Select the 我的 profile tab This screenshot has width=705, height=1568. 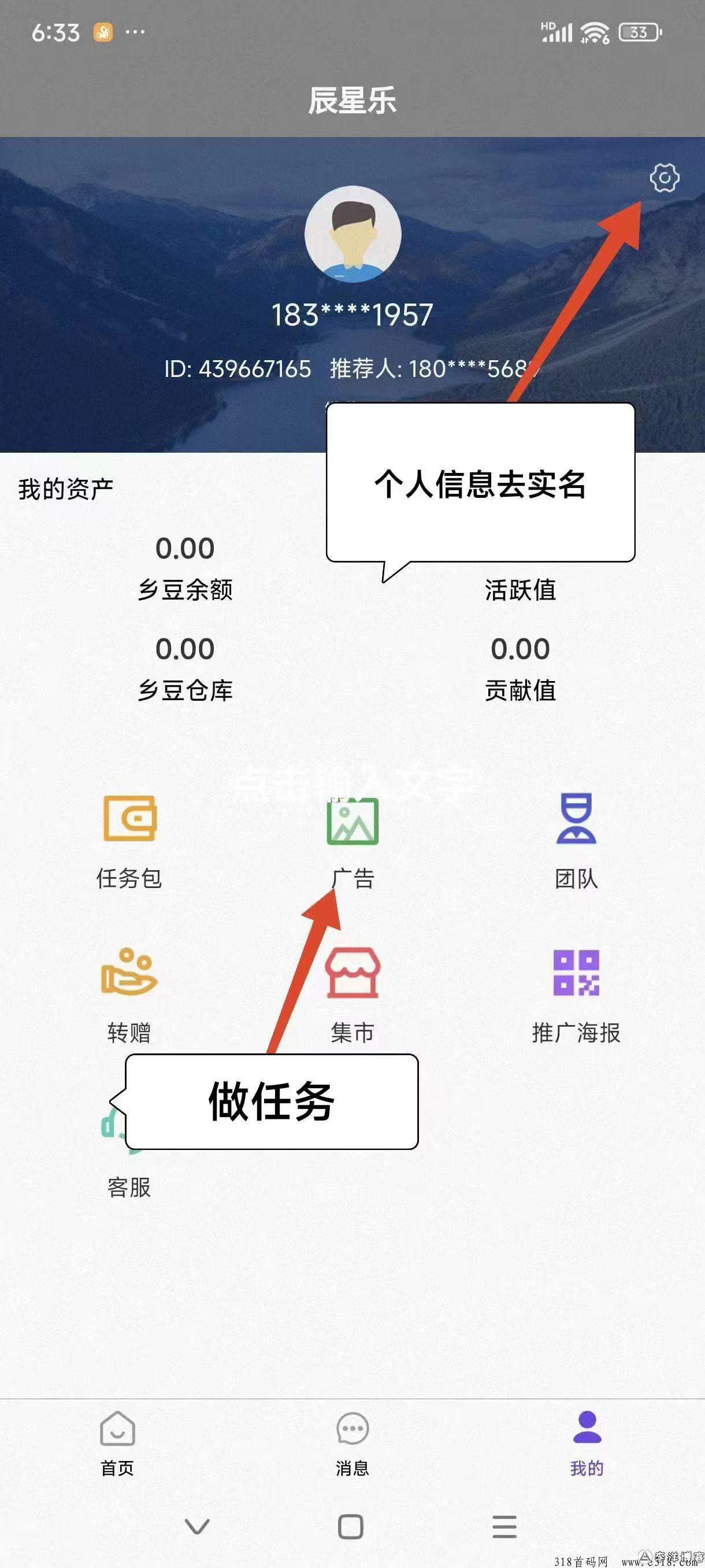tap(587, 1444)
